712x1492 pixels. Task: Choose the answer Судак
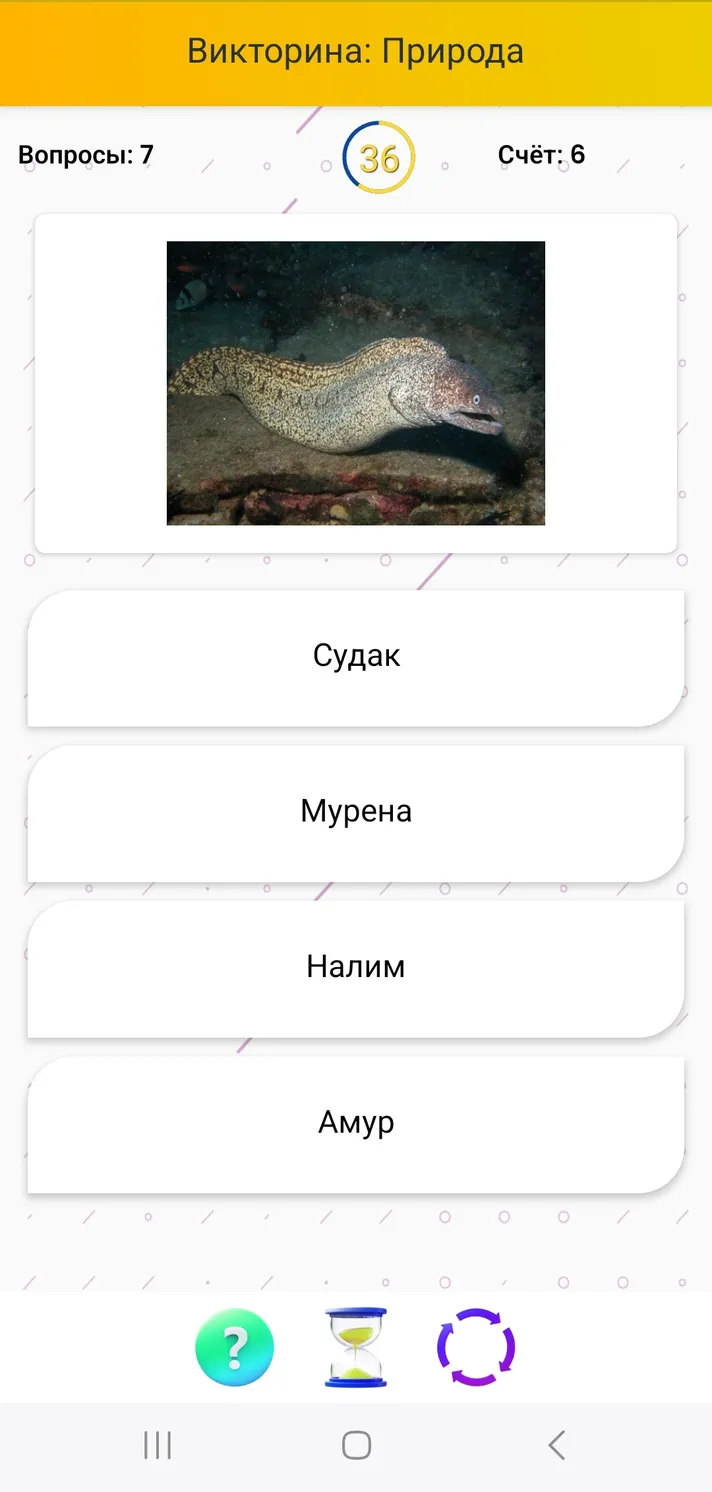click(356, 658)
